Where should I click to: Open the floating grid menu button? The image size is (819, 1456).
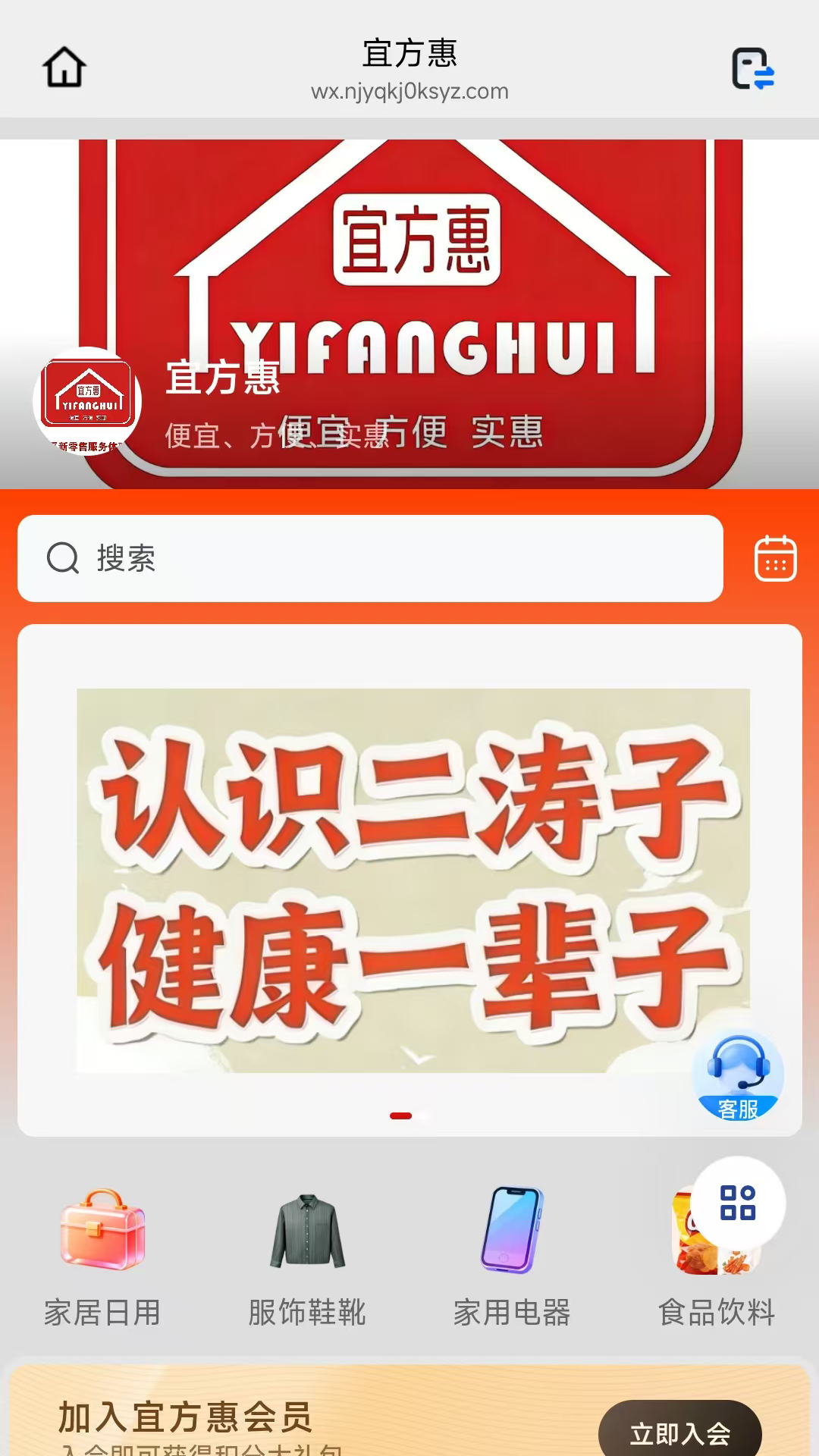coord(738,1203)
